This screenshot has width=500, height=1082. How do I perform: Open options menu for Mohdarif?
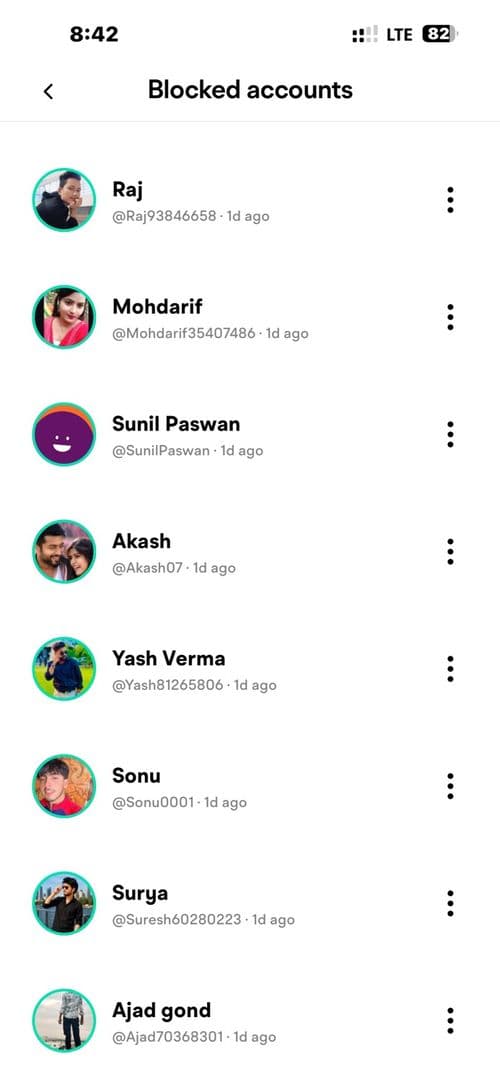pyautogui.click(x=450, y=317)
